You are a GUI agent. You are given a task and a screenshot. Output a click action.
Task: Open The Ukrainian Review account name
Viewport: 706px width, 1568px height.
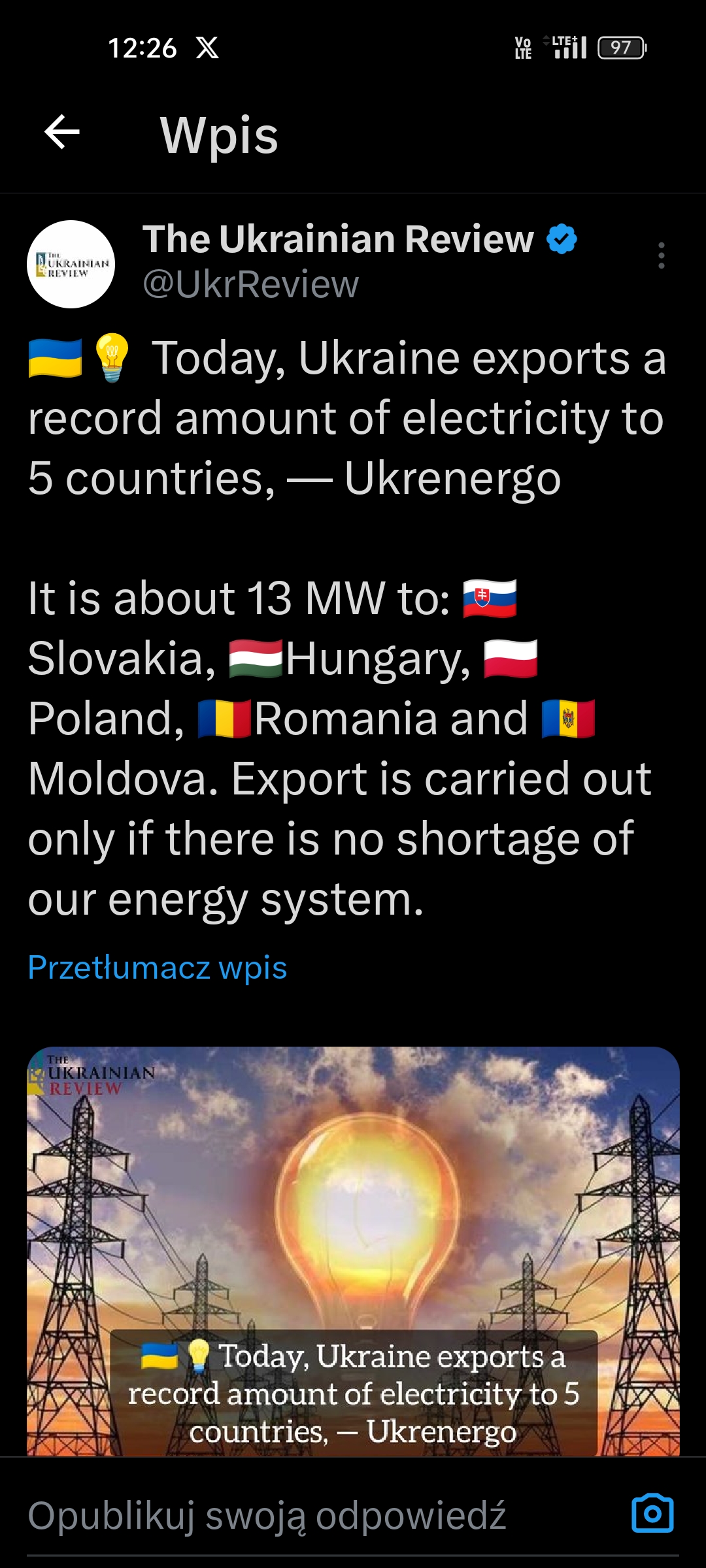click(338, 239)
